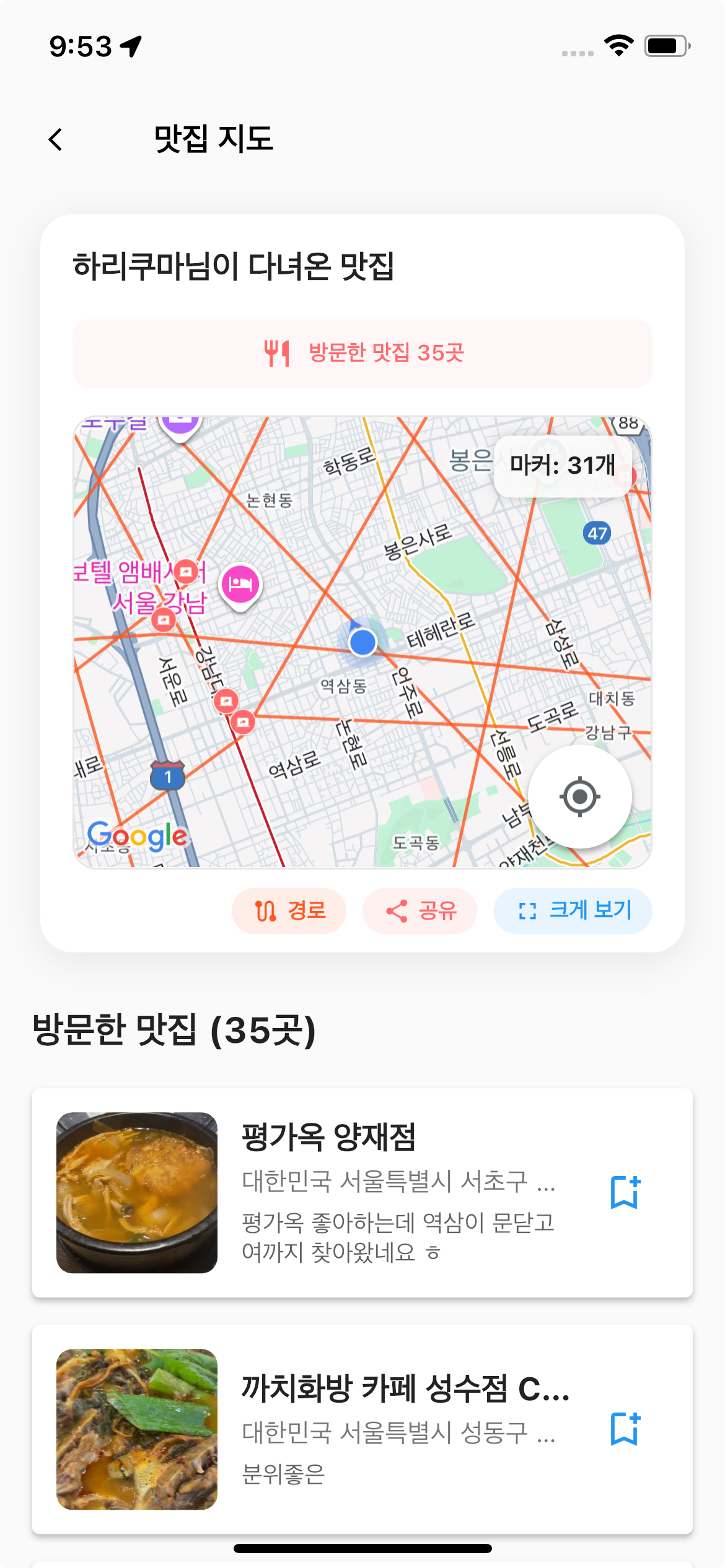Tap the Wi-Fi icon in the status bar

618,44
